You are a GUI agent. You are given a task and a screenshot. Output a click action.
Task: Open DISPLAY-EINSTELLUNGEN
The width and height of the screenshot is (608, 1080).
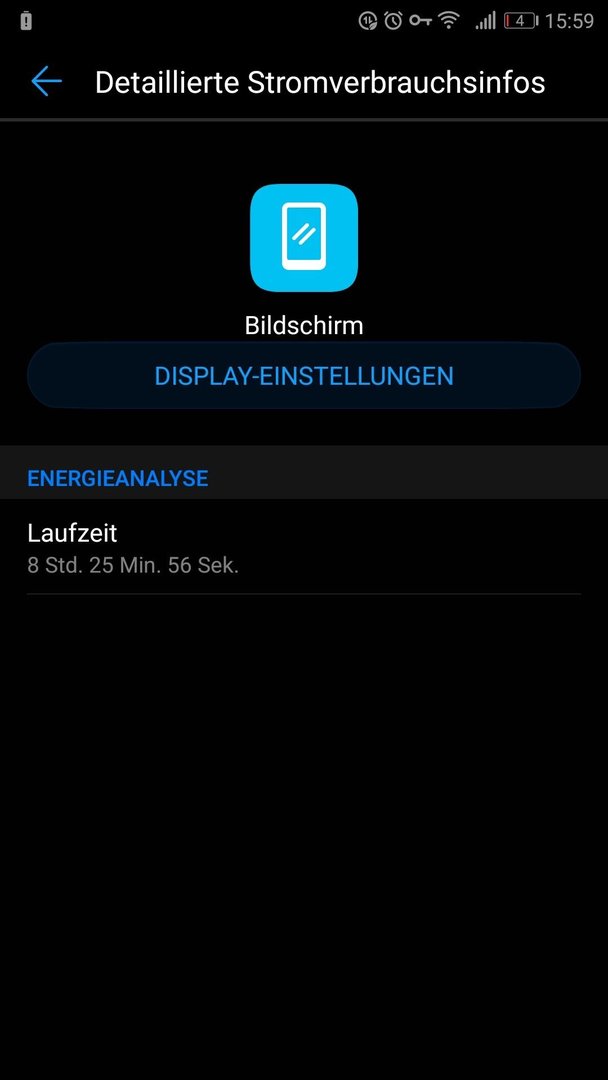coord(304,376)
